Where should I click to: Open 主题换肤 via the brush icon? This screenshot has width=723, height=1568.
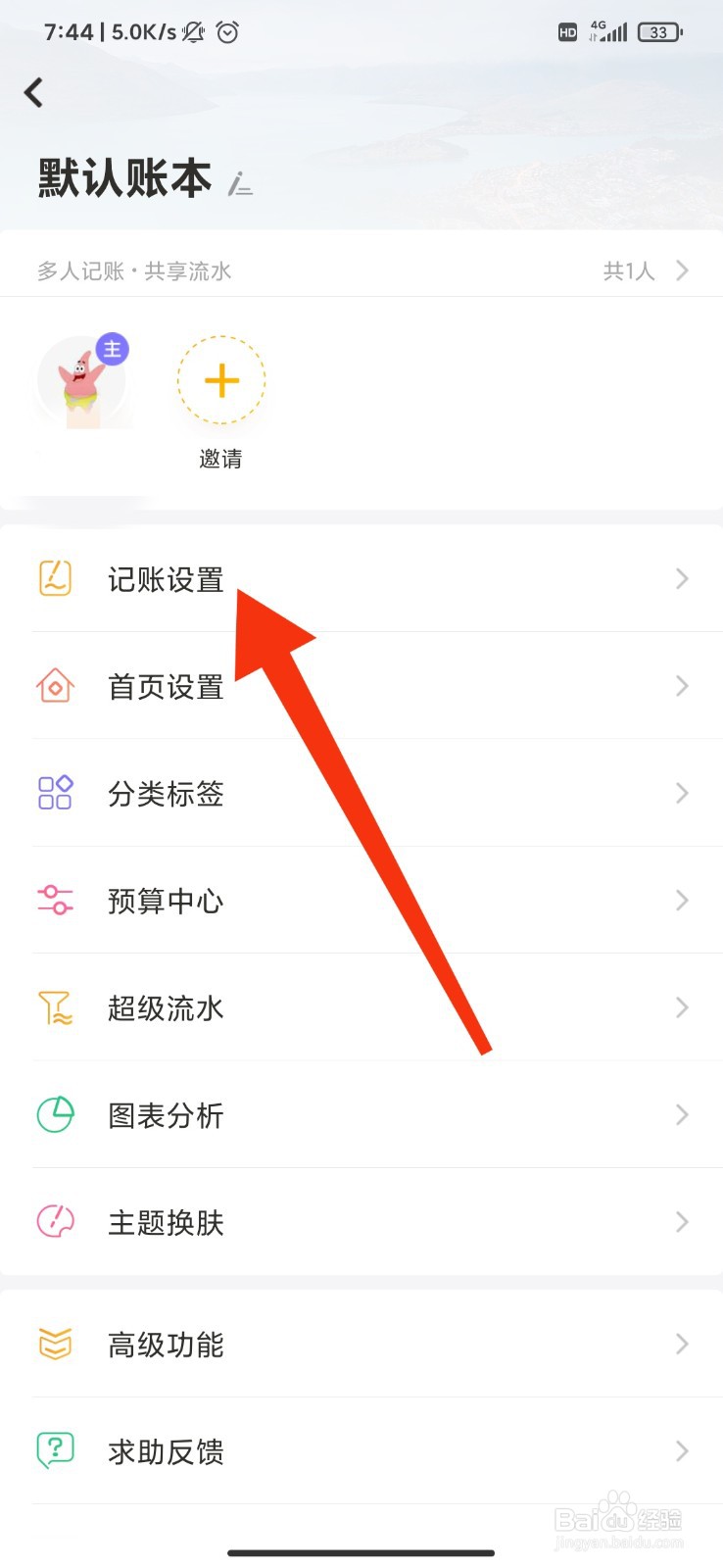pos(56,1222)
